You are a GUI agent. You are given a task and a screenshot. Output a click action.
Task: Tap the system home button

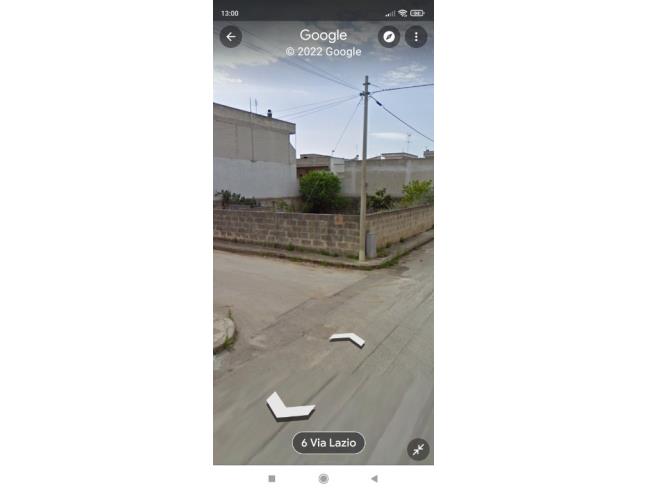pyautogui.click(x=323, y=479)
